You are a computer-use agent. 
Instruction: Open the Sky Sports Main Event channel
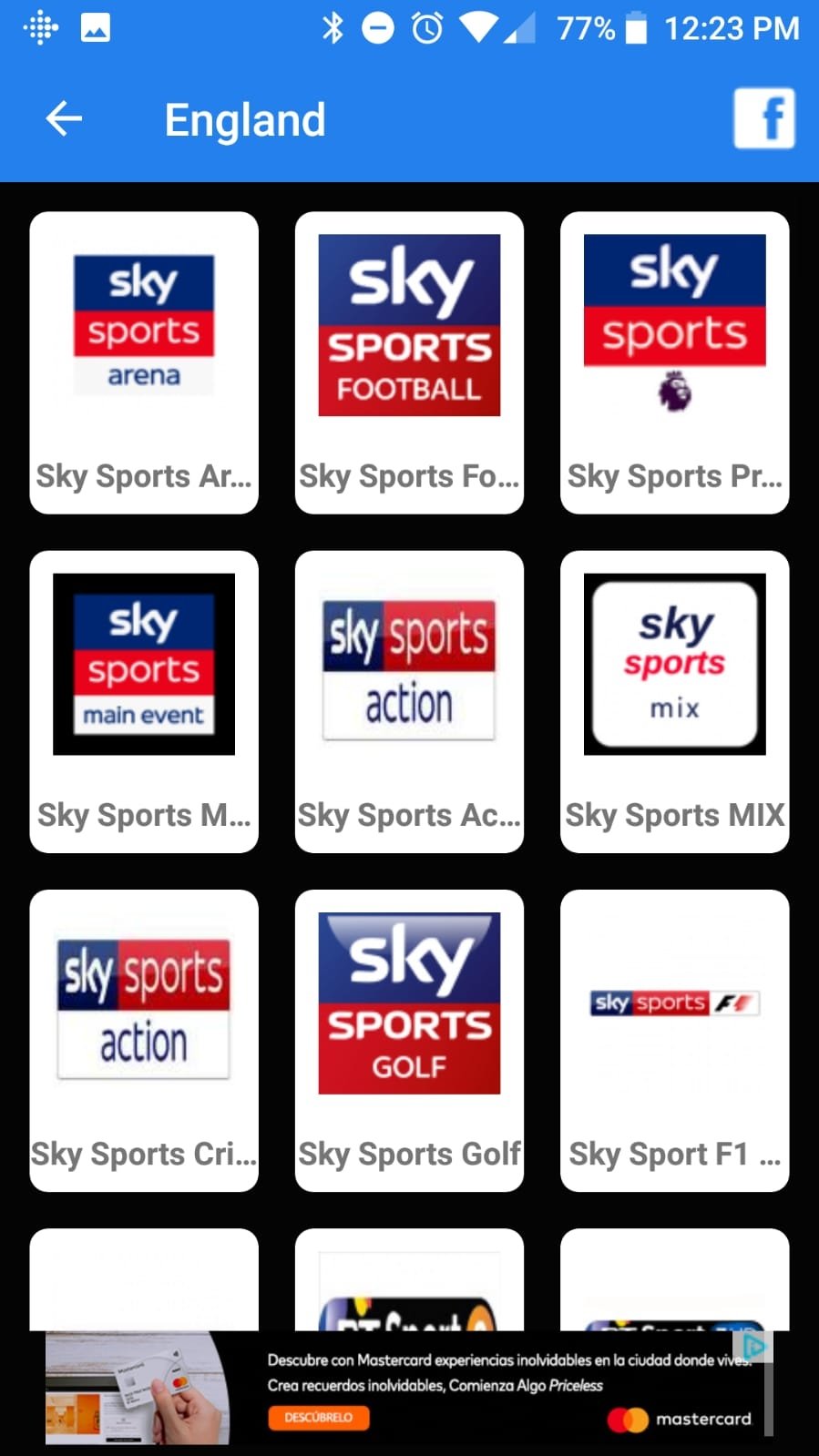[144, 702]
